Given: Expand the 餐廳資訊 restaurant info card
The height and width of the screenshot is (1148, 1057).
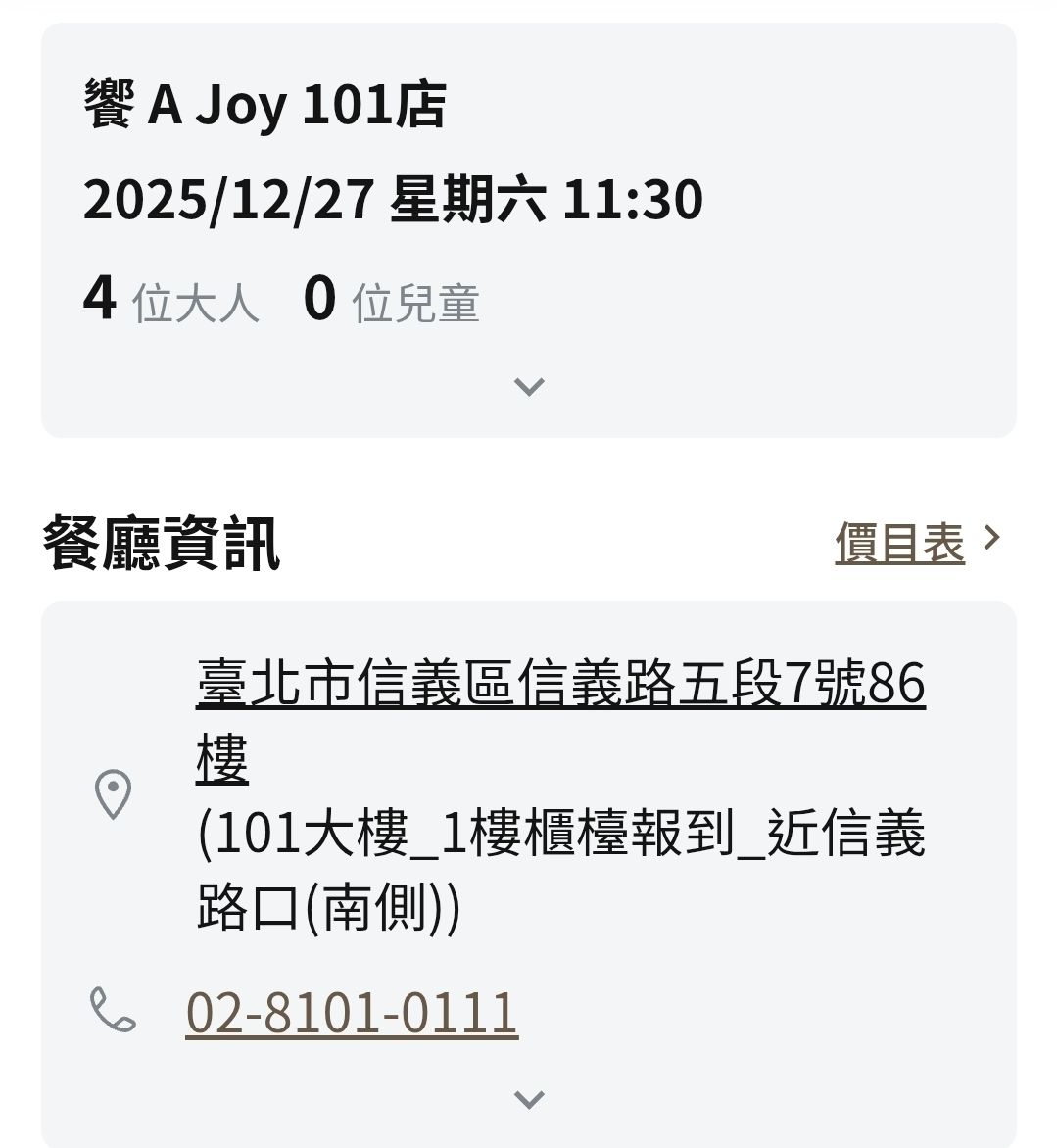Looking at the screenshot, I should tap(529, 1099).
